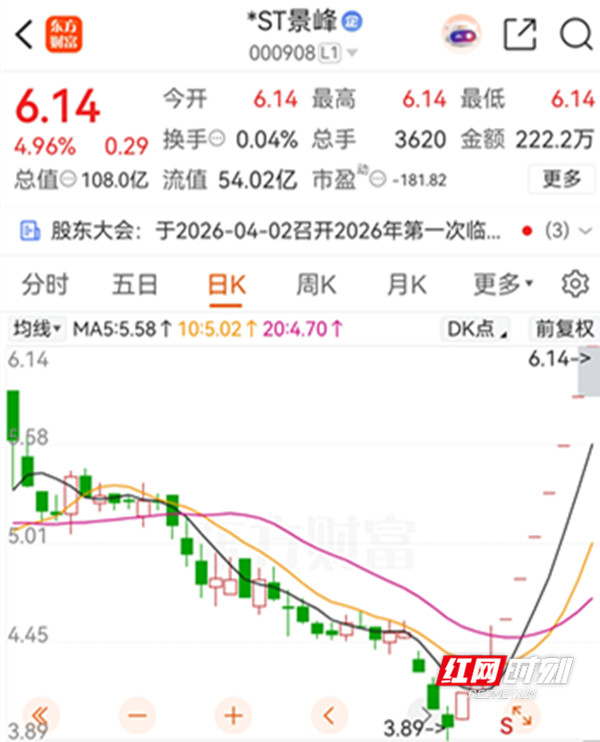
Task: Select the 日K chart tab
Action: pos(226,285)
